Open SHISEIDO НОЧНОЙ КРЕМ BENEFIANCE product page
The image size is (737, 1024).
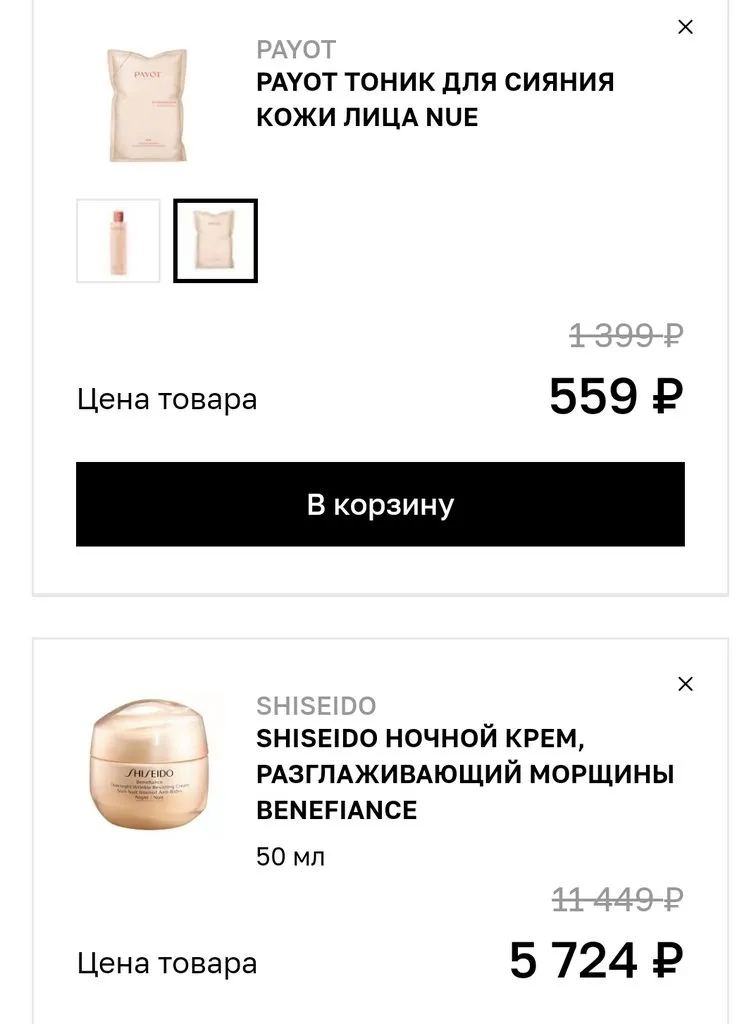tap(465, 773)
